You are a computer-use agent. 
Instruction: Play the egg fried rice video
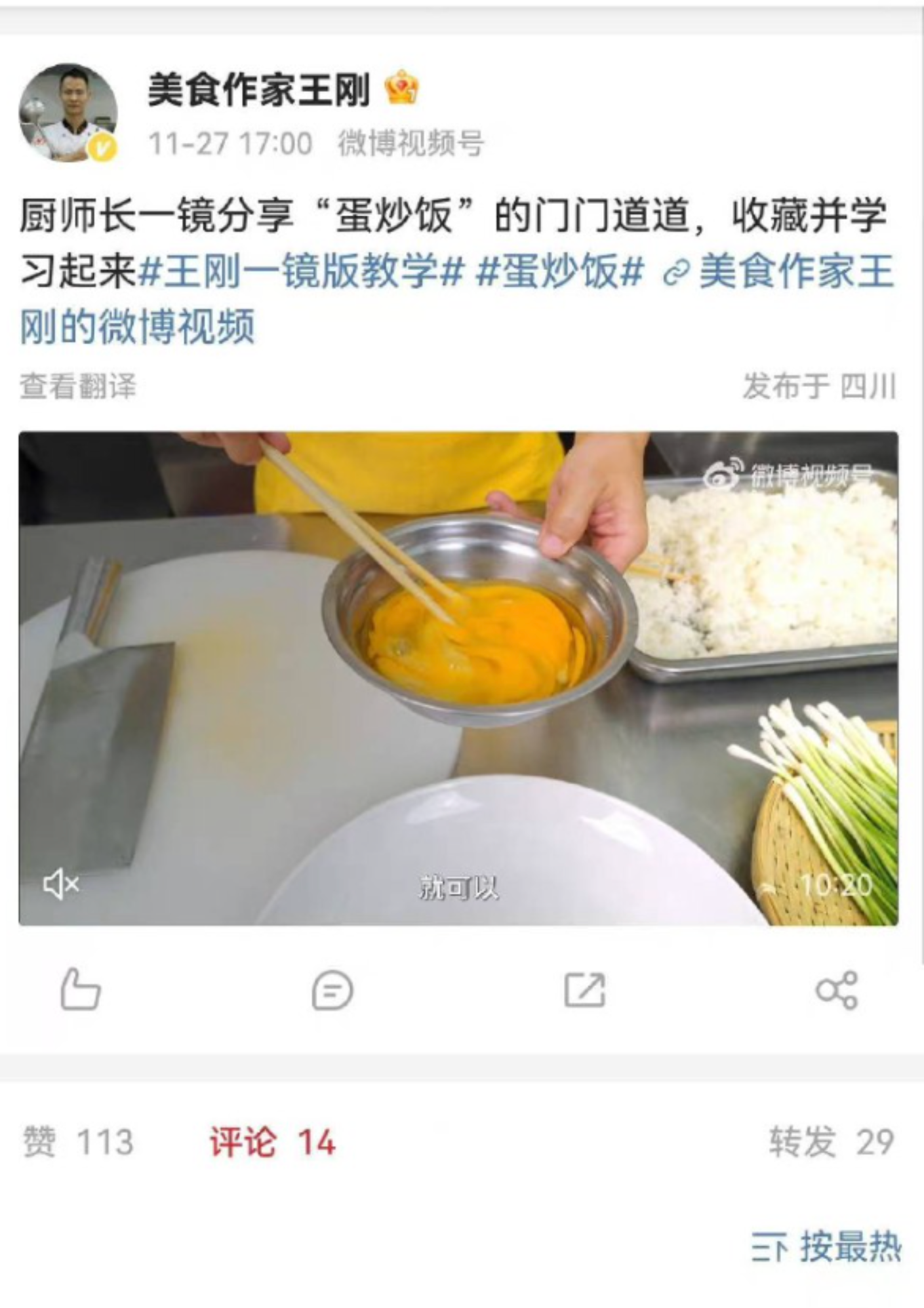pos(458,678)
